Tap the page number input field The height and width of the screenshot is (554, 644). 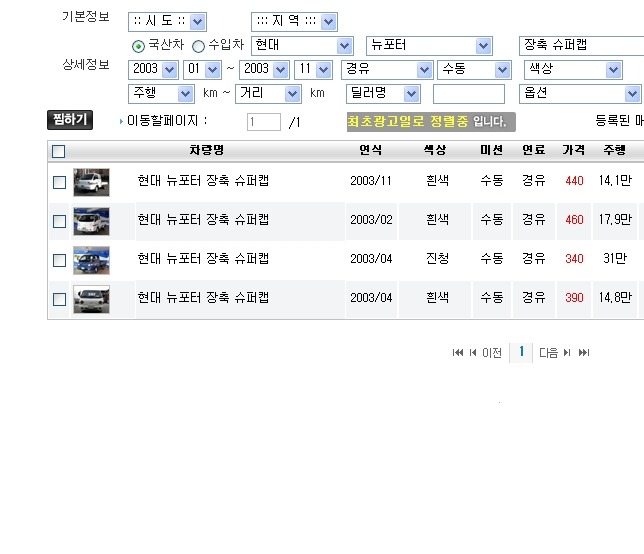point(264,122)
